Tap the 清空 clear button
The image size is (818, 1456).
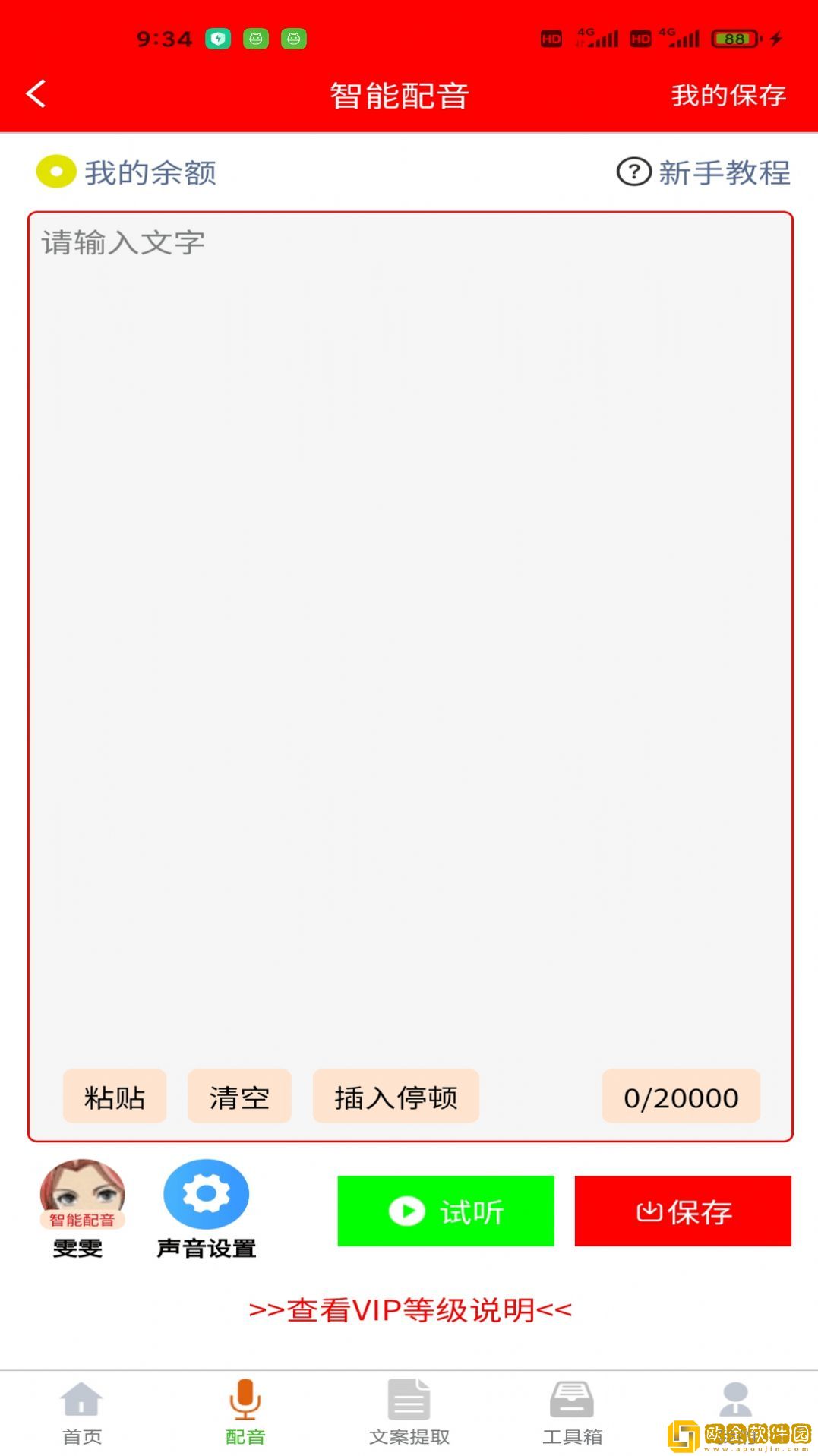[239, 1096]
